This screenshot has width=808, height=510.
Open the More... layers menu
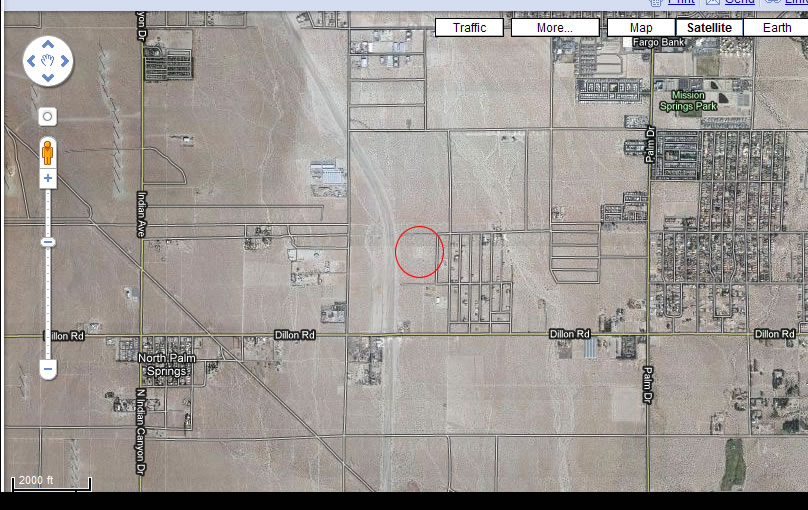click(554, 27)
